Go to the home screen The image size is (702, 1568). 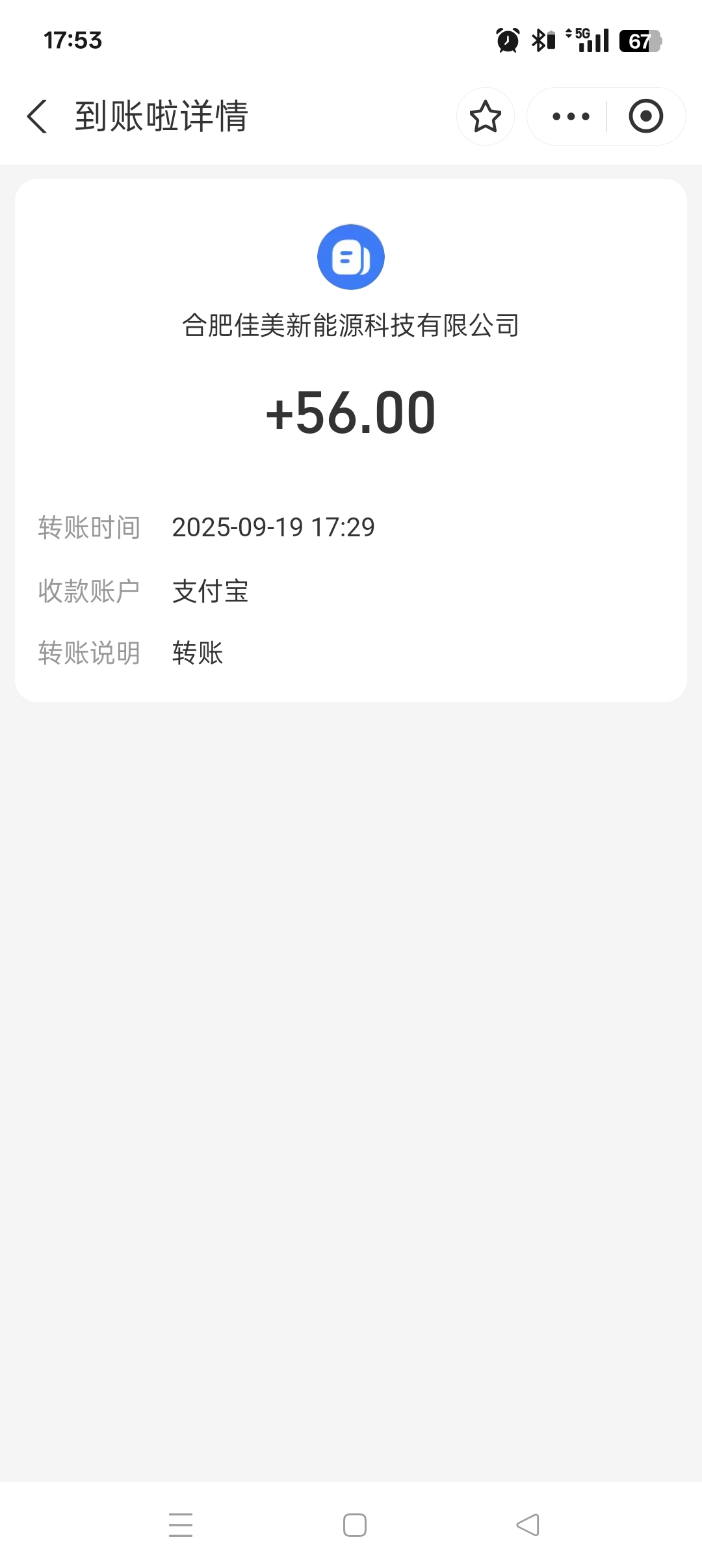(x=355, y=1524)
